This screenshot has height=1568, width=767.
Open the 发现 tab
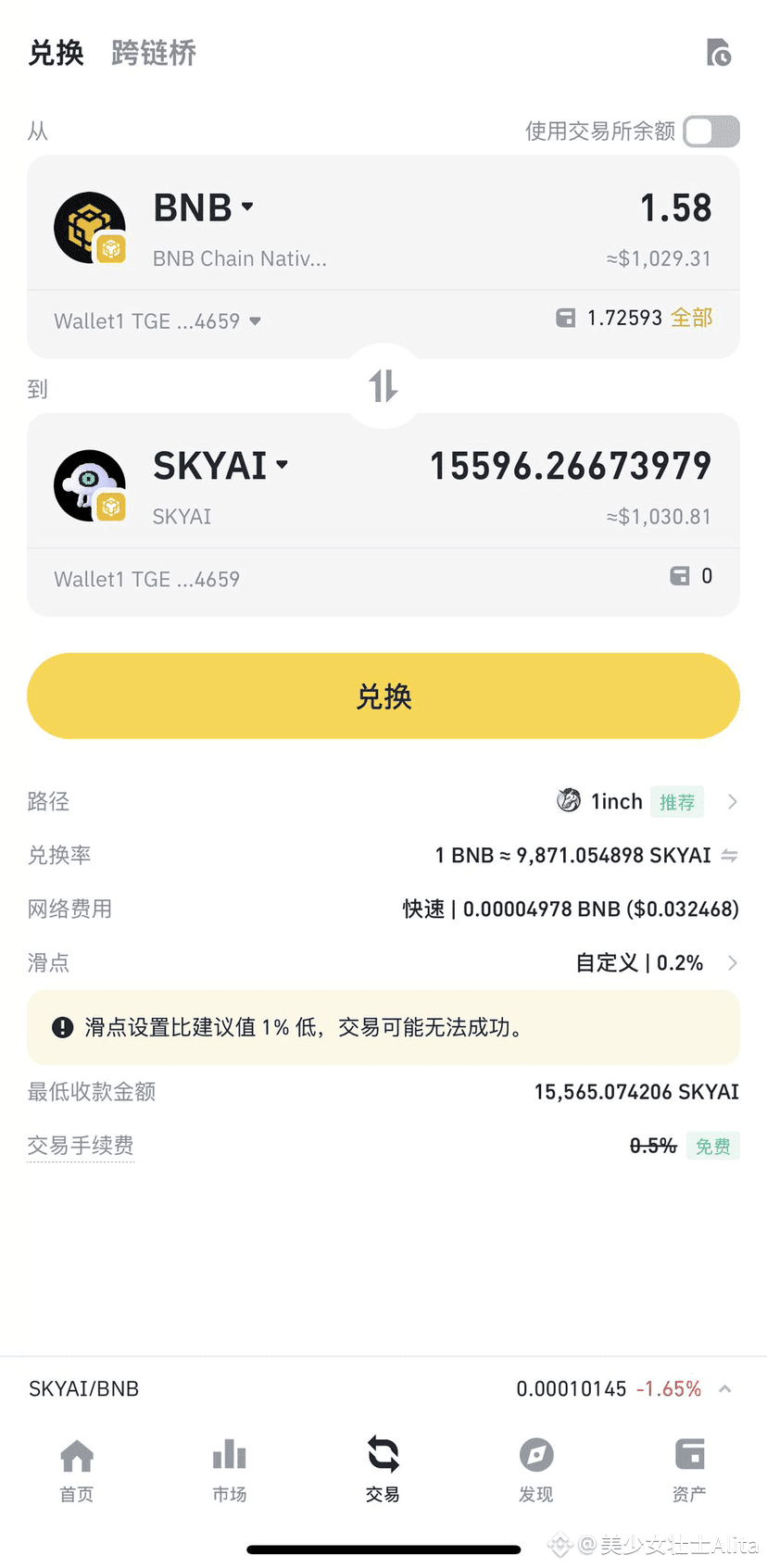536,1469
